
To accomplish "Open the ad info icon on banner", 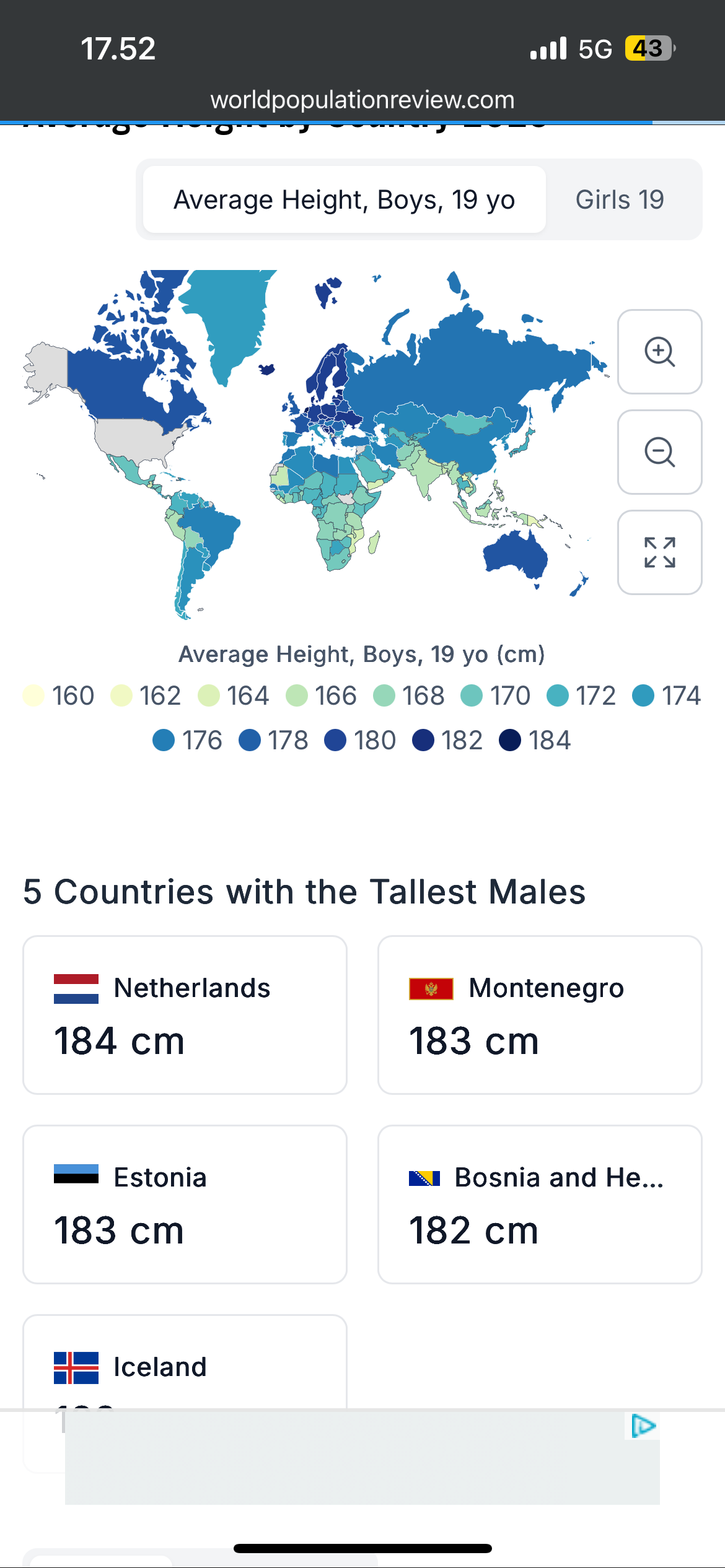I will (x=644, y=1426).
